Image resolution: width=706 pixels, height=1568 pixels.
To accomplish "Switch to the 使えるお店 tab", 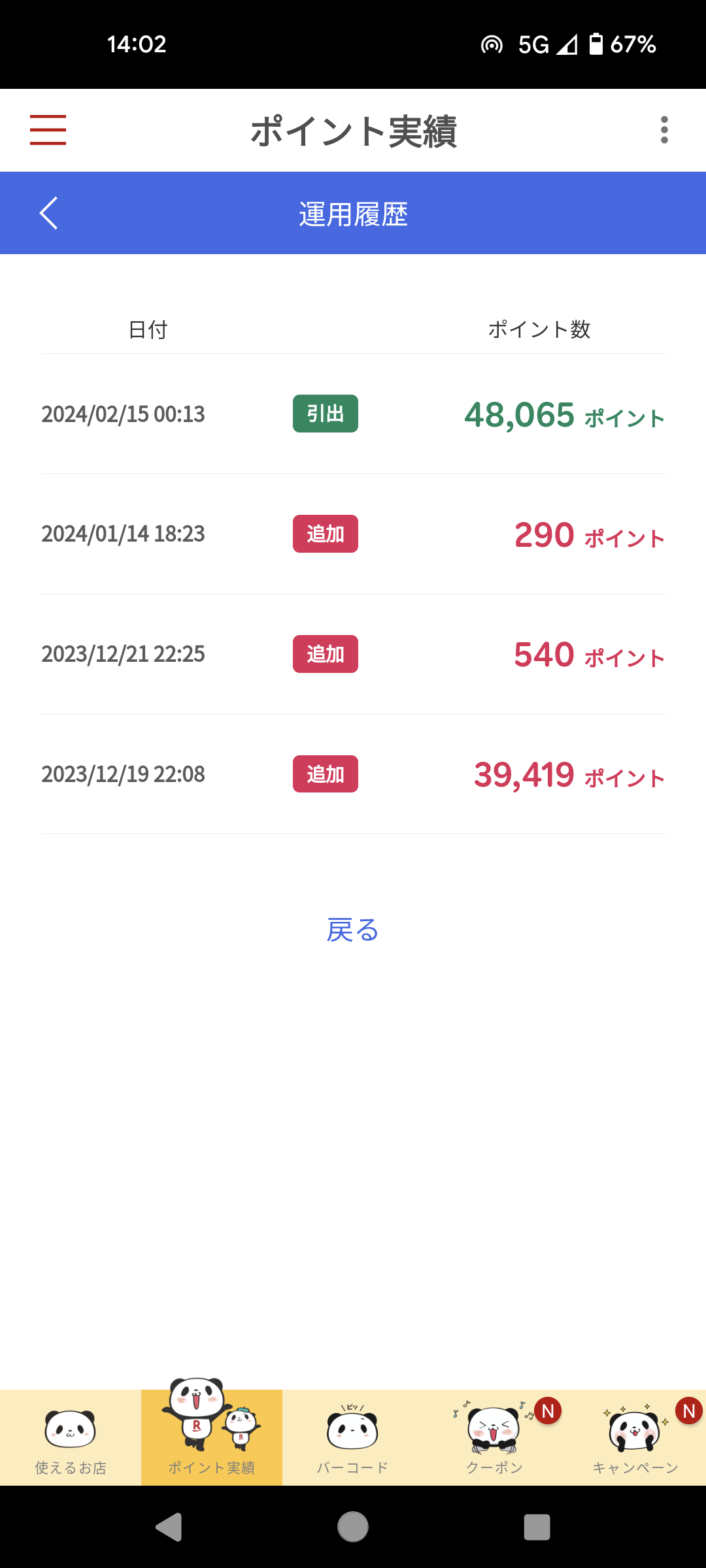I will (71, 1439).
